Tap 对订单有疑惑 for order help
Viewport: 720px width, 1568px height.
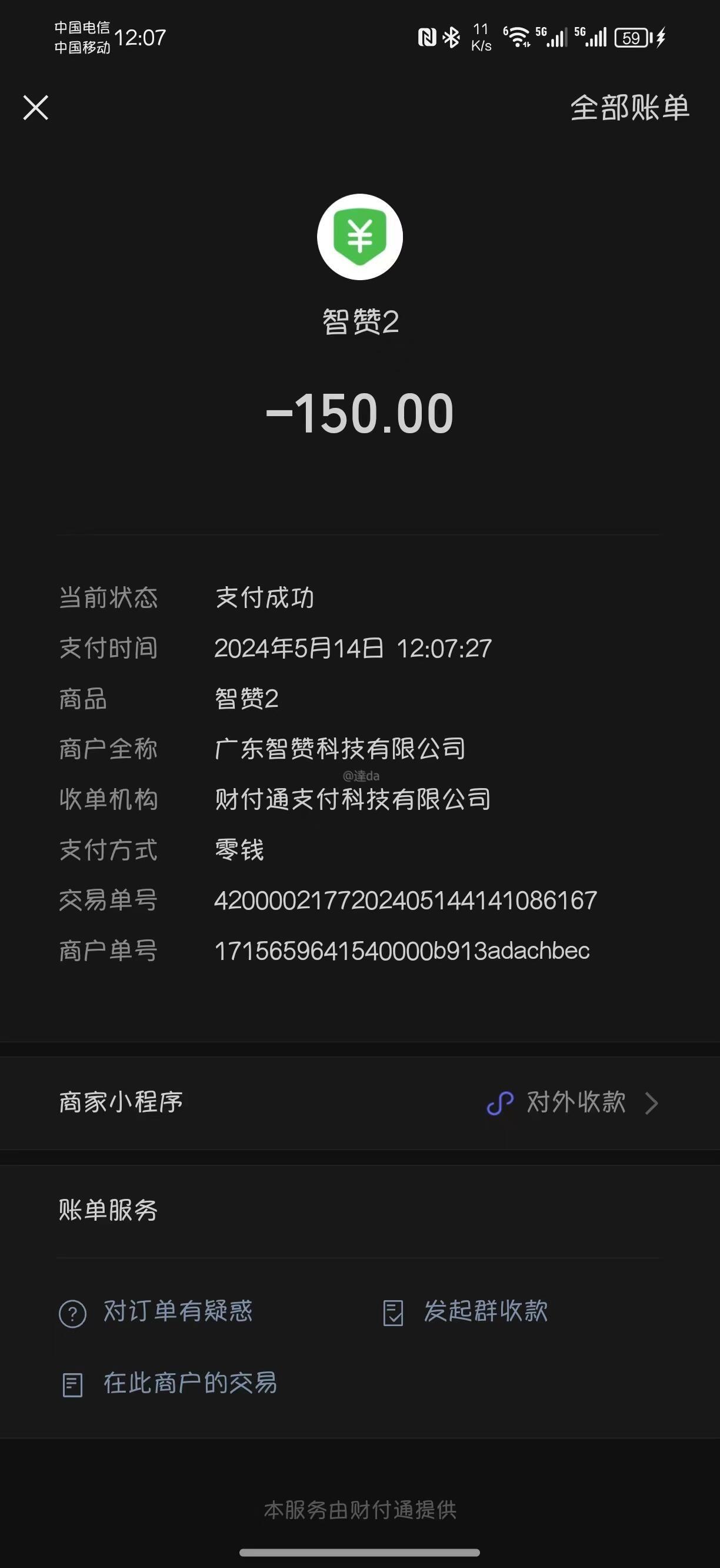[x=156, y=1311]
